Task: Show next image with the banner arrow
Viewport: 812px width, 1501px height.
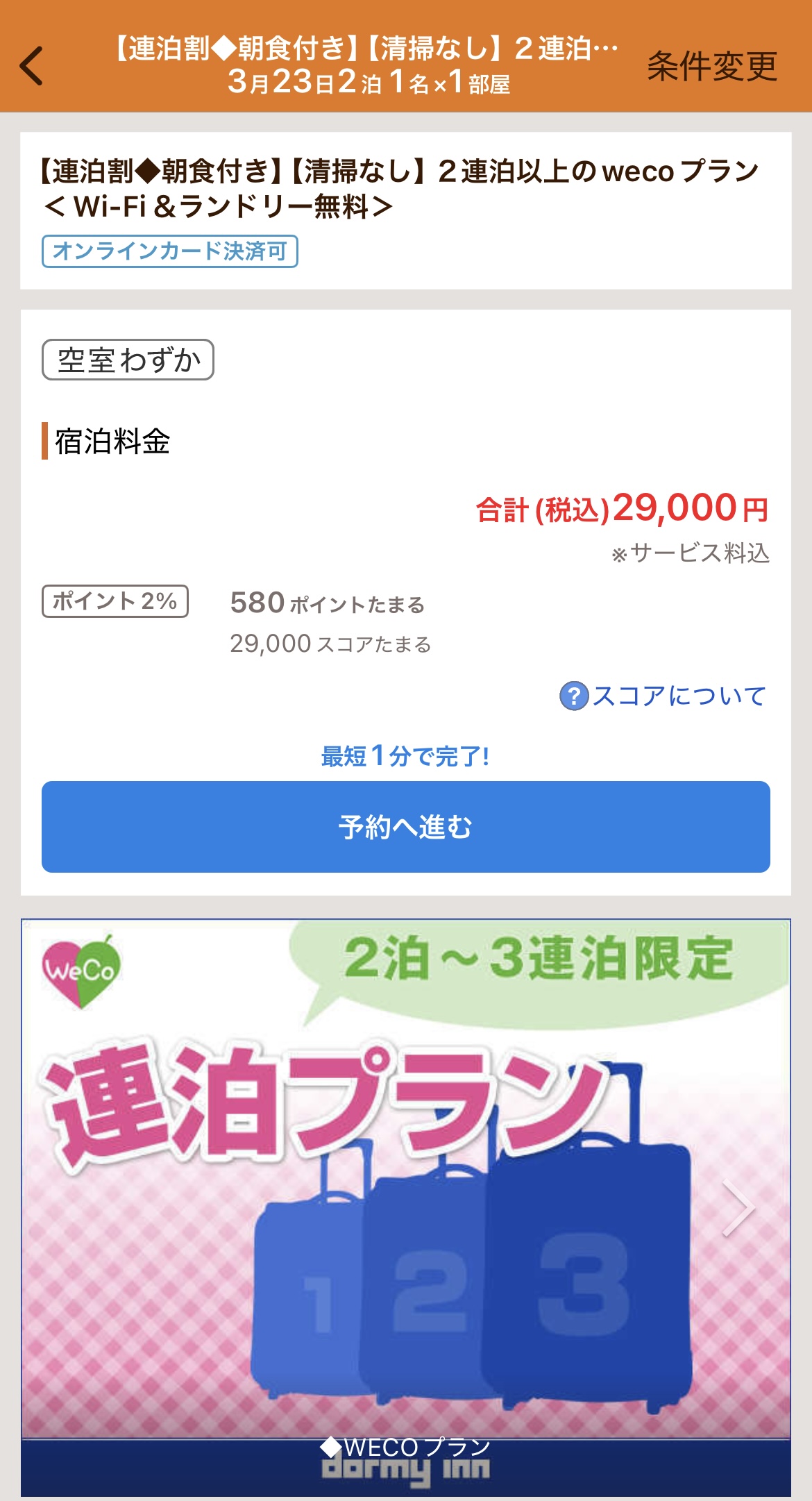Action: 738,1208
